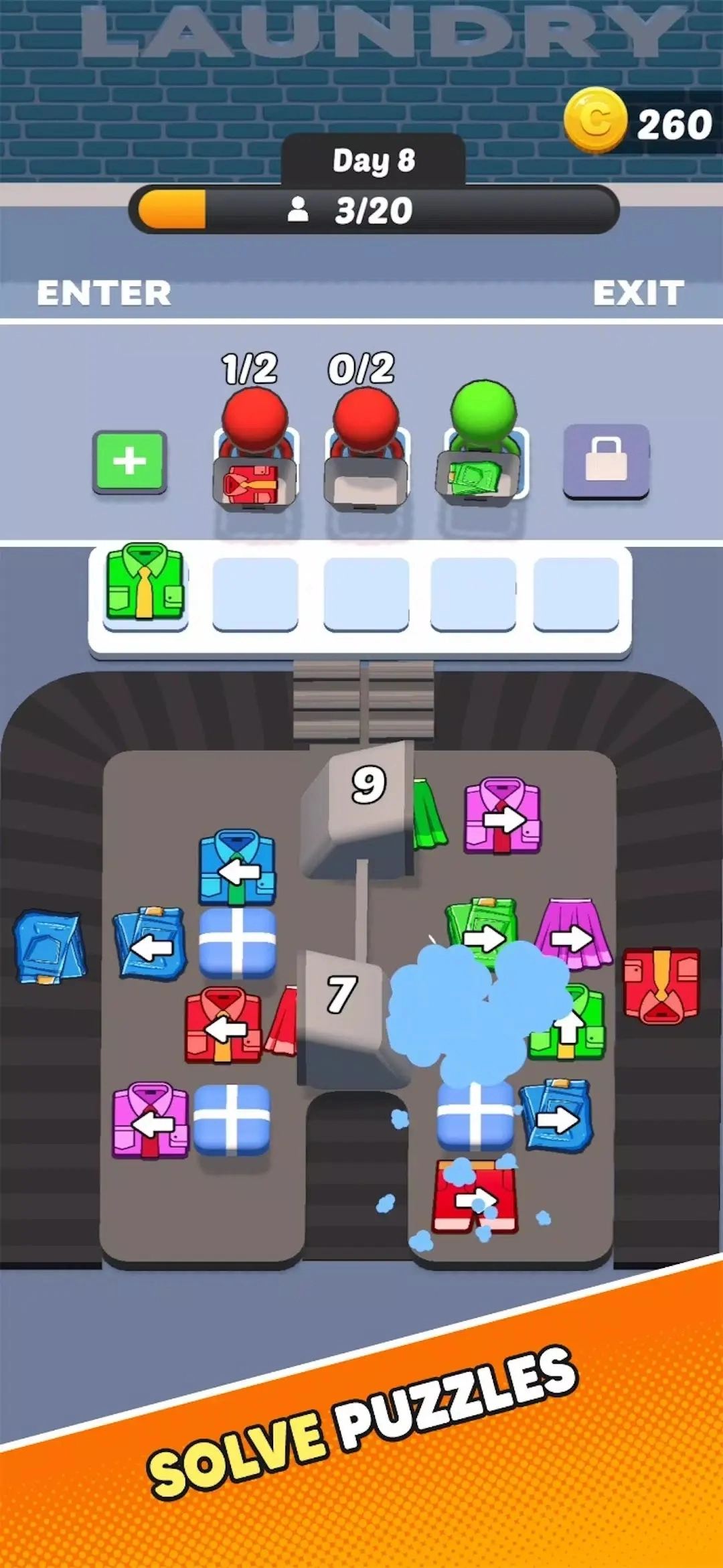The width and height of the screenshot is (723, 1568).
Task: Choose the pink skirt with the right arrow
Action: tap(573, 935)
